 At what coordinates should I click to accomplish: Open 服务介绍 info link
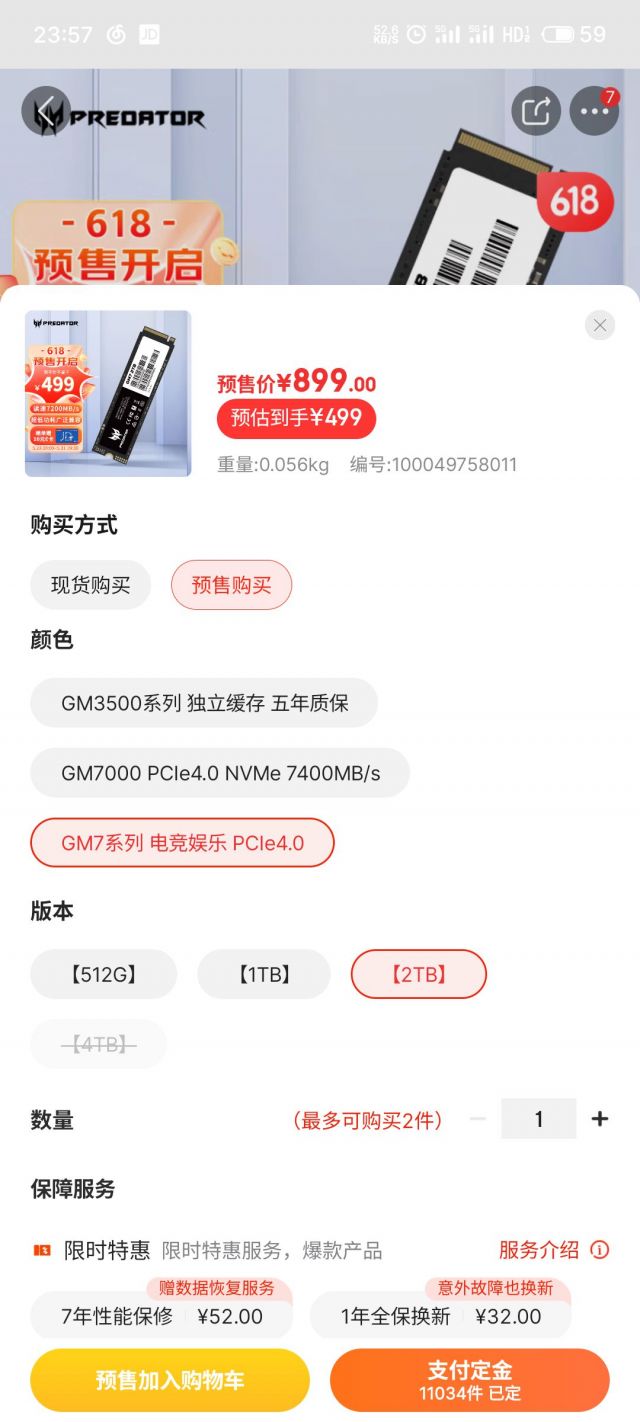click(554, 1250)
